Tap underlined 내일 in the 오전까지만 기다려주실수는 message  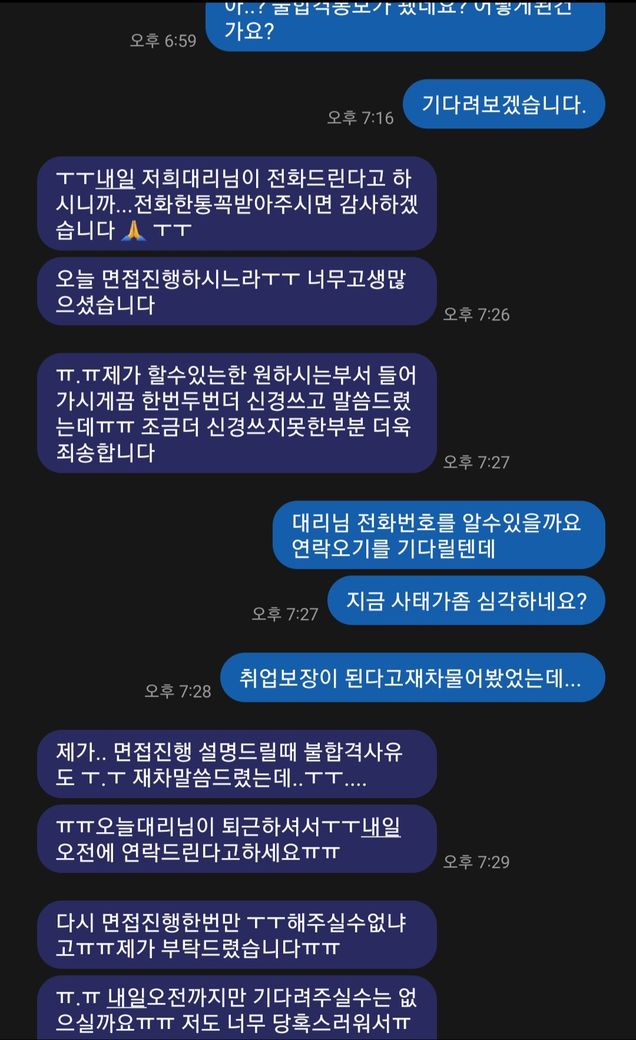click(x=123, y=998)
